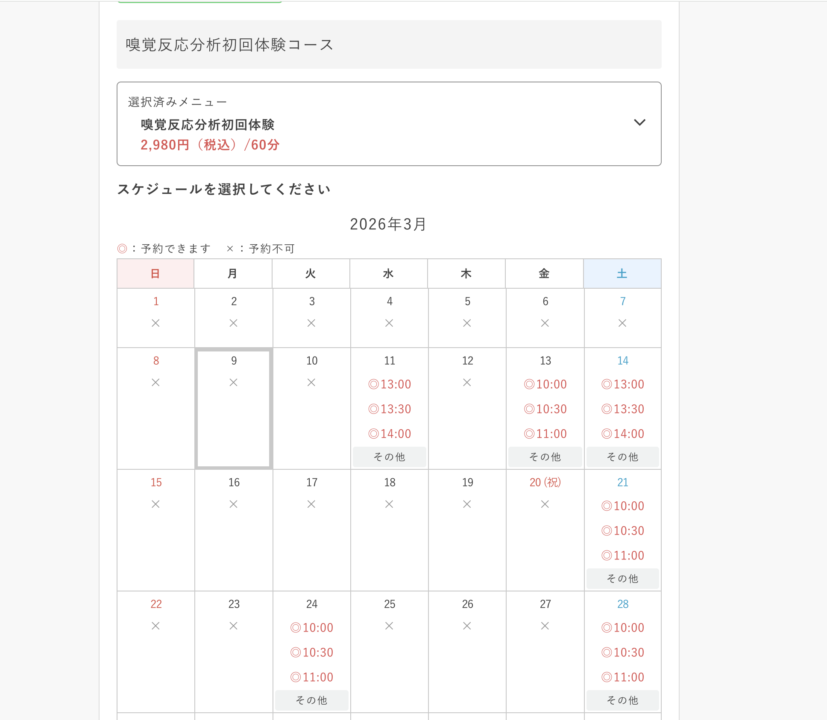827x720 pixels.
Task: Expand the 選択済みメニュー dropdown
Action: [x=639, y=123]
